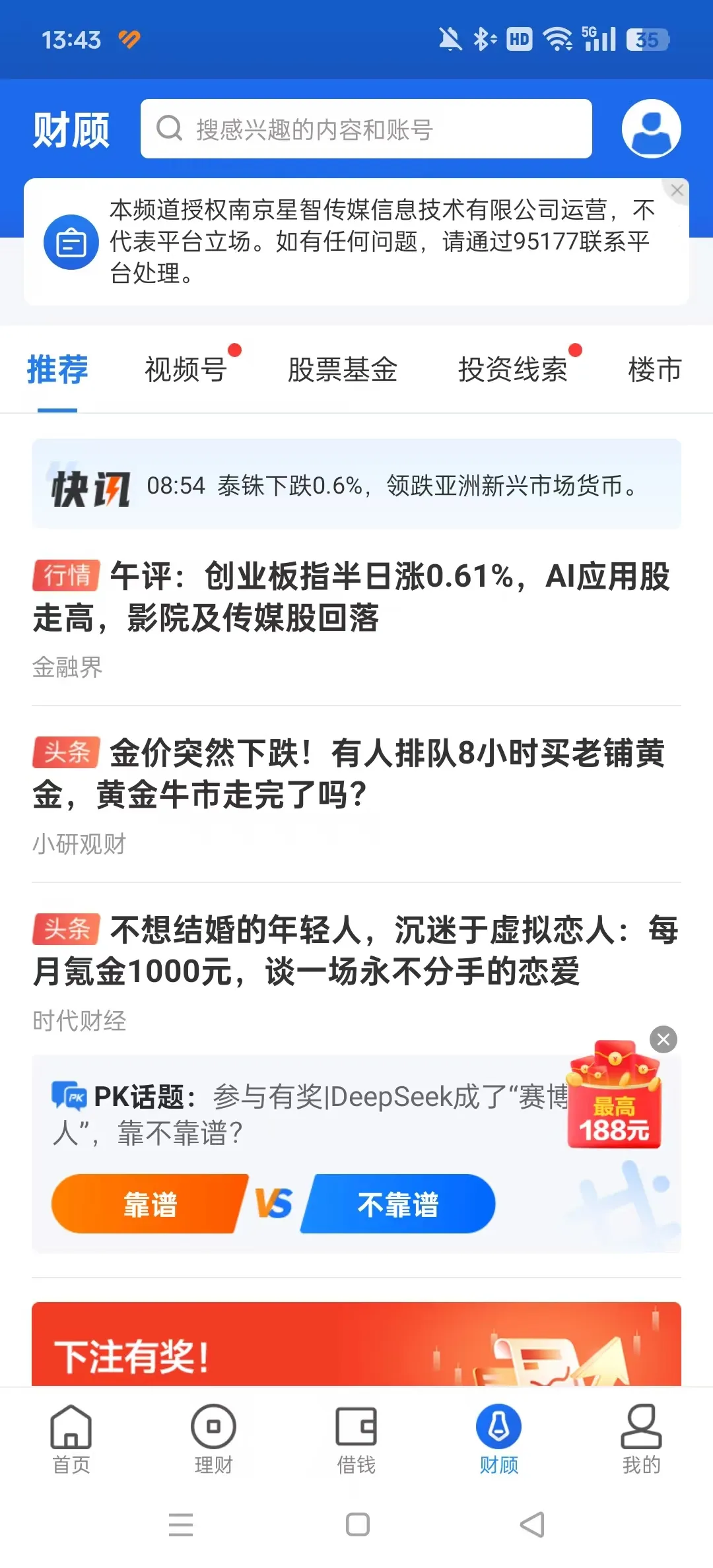Open the 不想结婚的年轻人 article
Viewport: 713px width, 1568px height.
[x=356, y=950]
